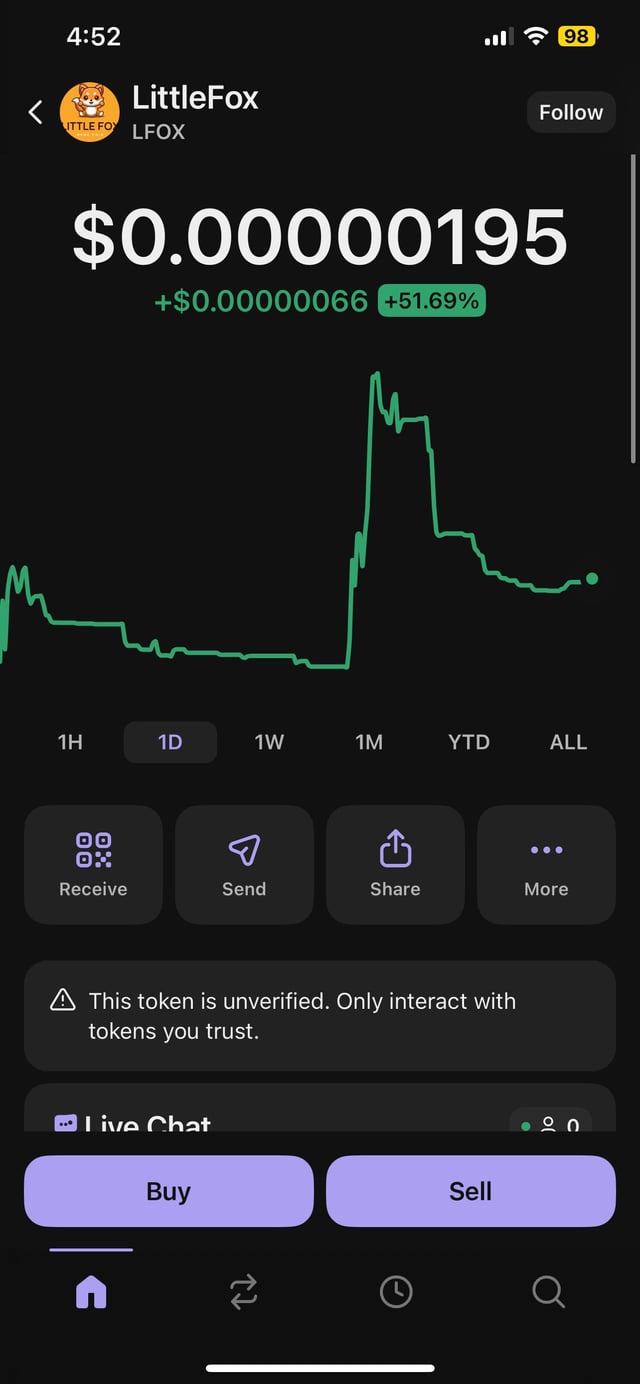640x1384 pixels.
Task: Open the activity history tab
Action: point(396,1292)
